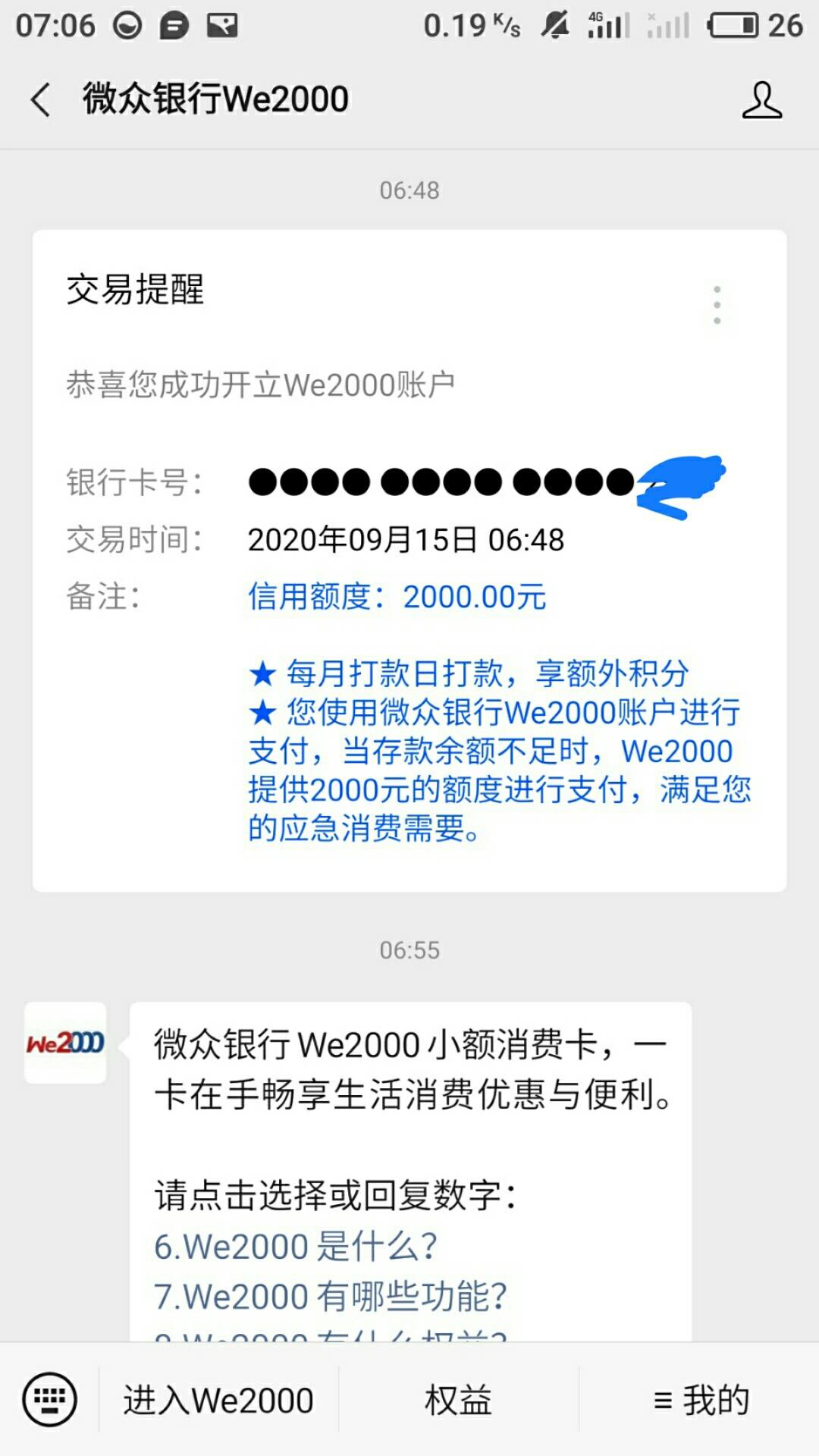Expand the 我的 menu
819x1456 pixels.
(x=700, y=1400)
